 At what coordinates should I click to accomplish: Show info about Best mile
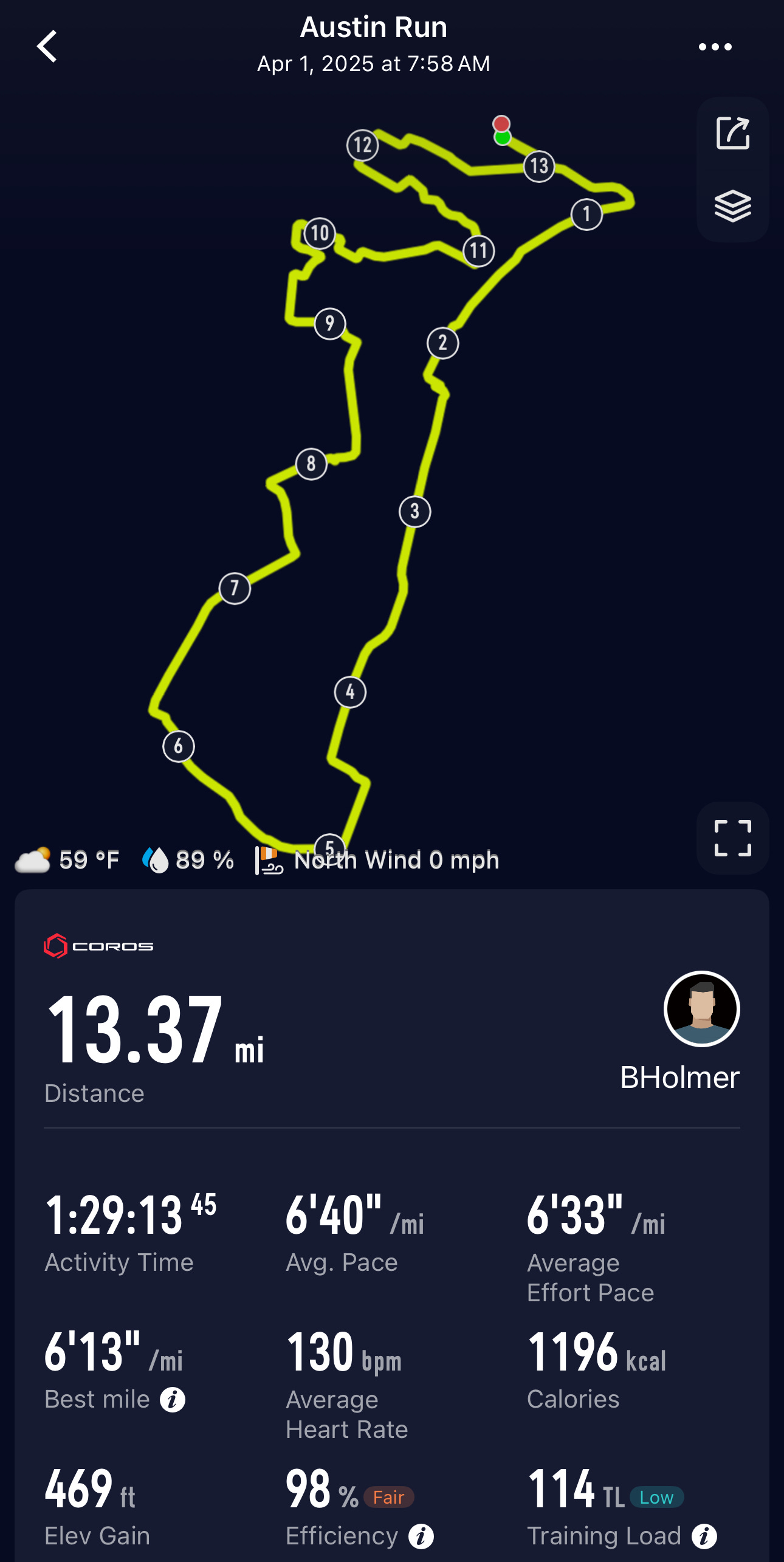tap(173, 1400)
